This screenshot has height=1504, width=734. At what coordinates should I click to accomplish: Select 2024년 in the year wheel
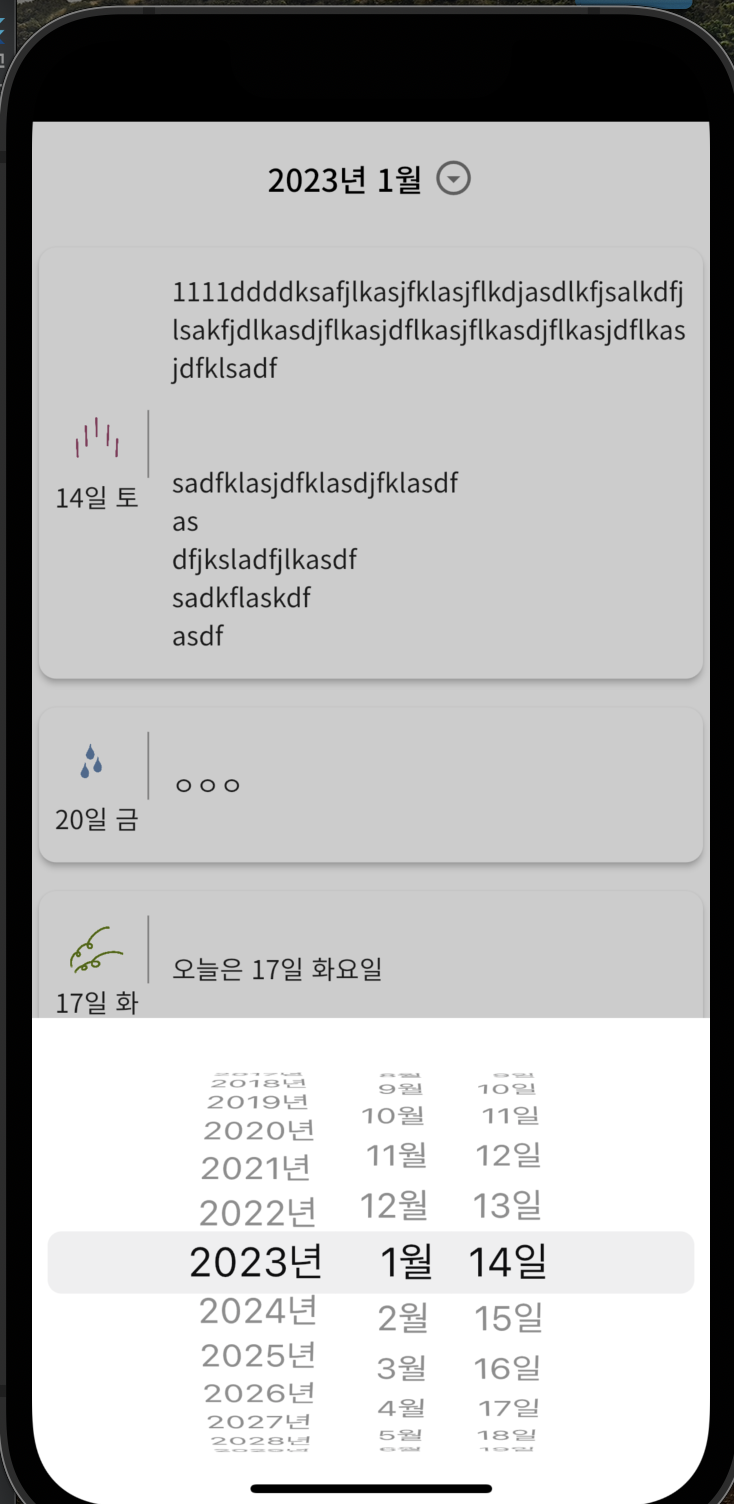pos(258,1309)
